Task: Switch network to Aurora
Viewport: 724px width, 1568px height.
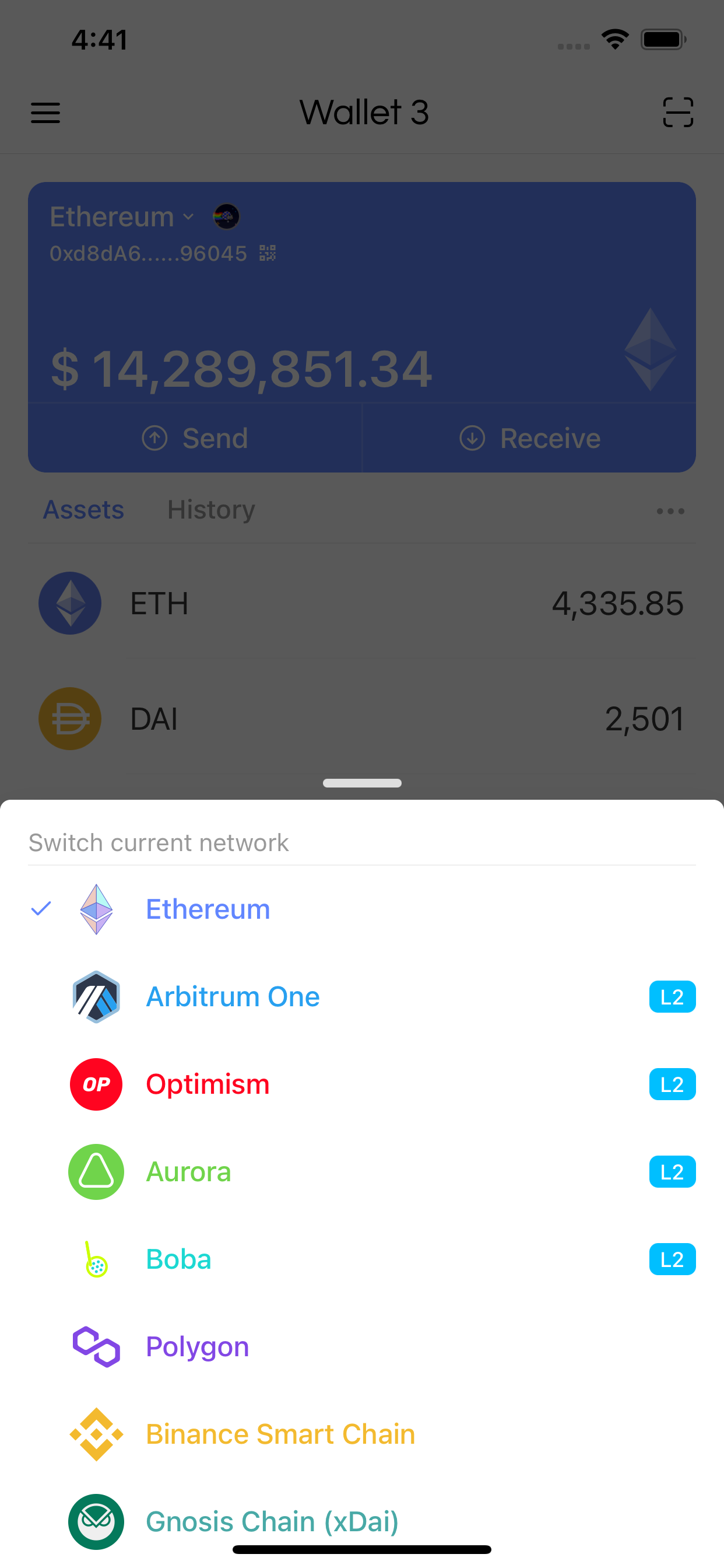Action: point(189,1172)
